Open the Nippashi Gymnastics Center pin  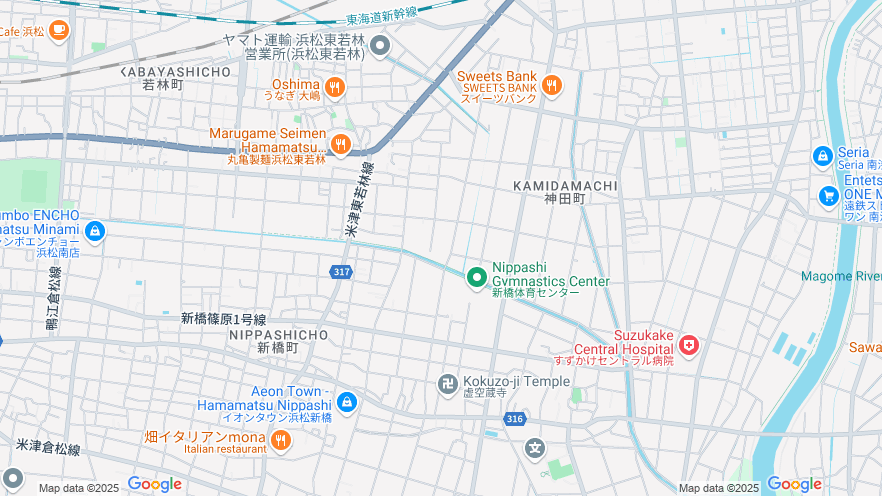click(478, 276)
